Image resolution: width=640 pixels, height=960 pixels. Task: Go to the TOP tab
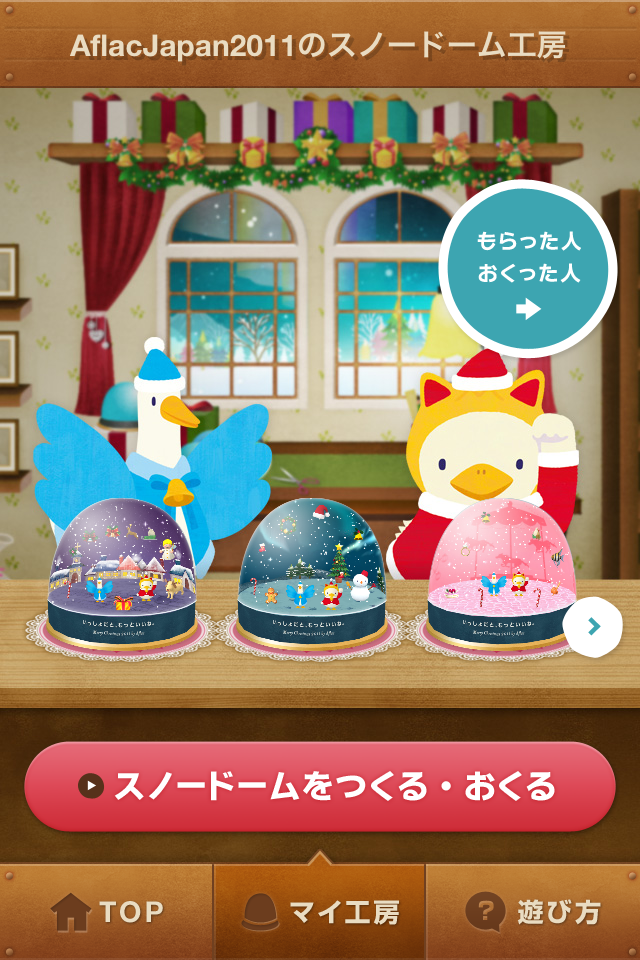pyautogui.click(x=106, y=912)
